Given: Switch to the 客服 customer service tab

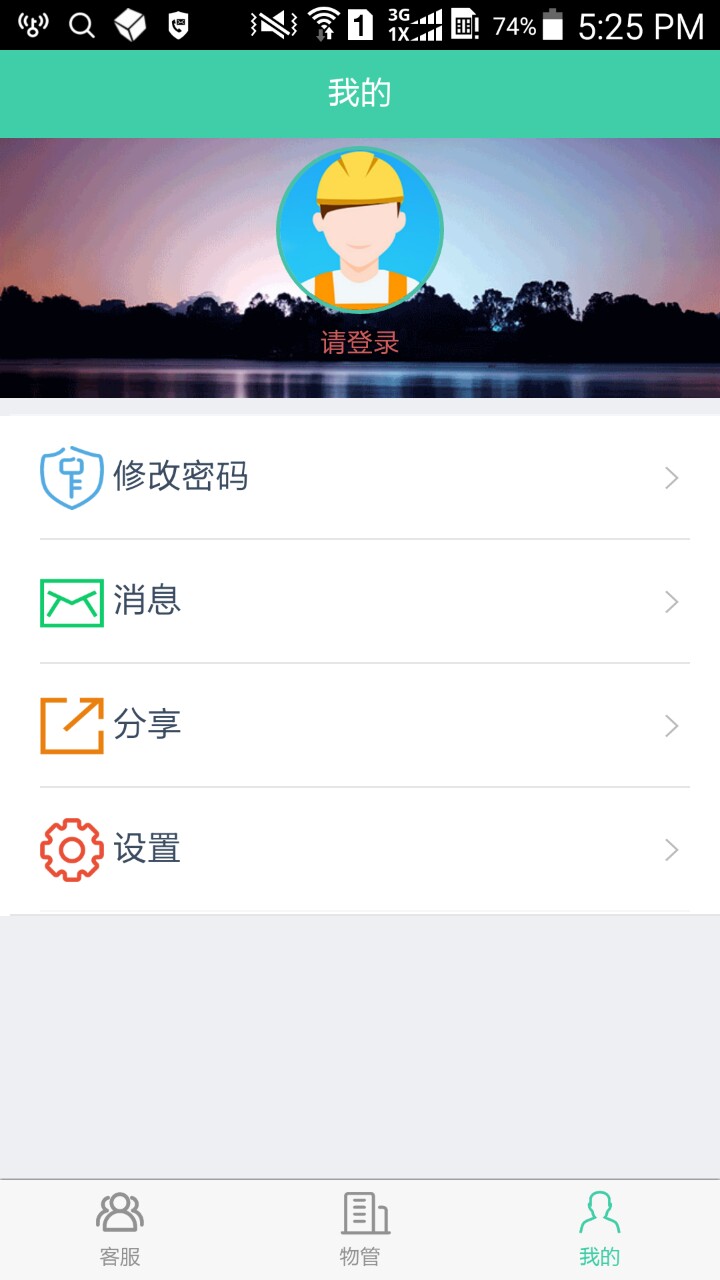Looking at the screenshot, I should click(x=120, y=1229).
